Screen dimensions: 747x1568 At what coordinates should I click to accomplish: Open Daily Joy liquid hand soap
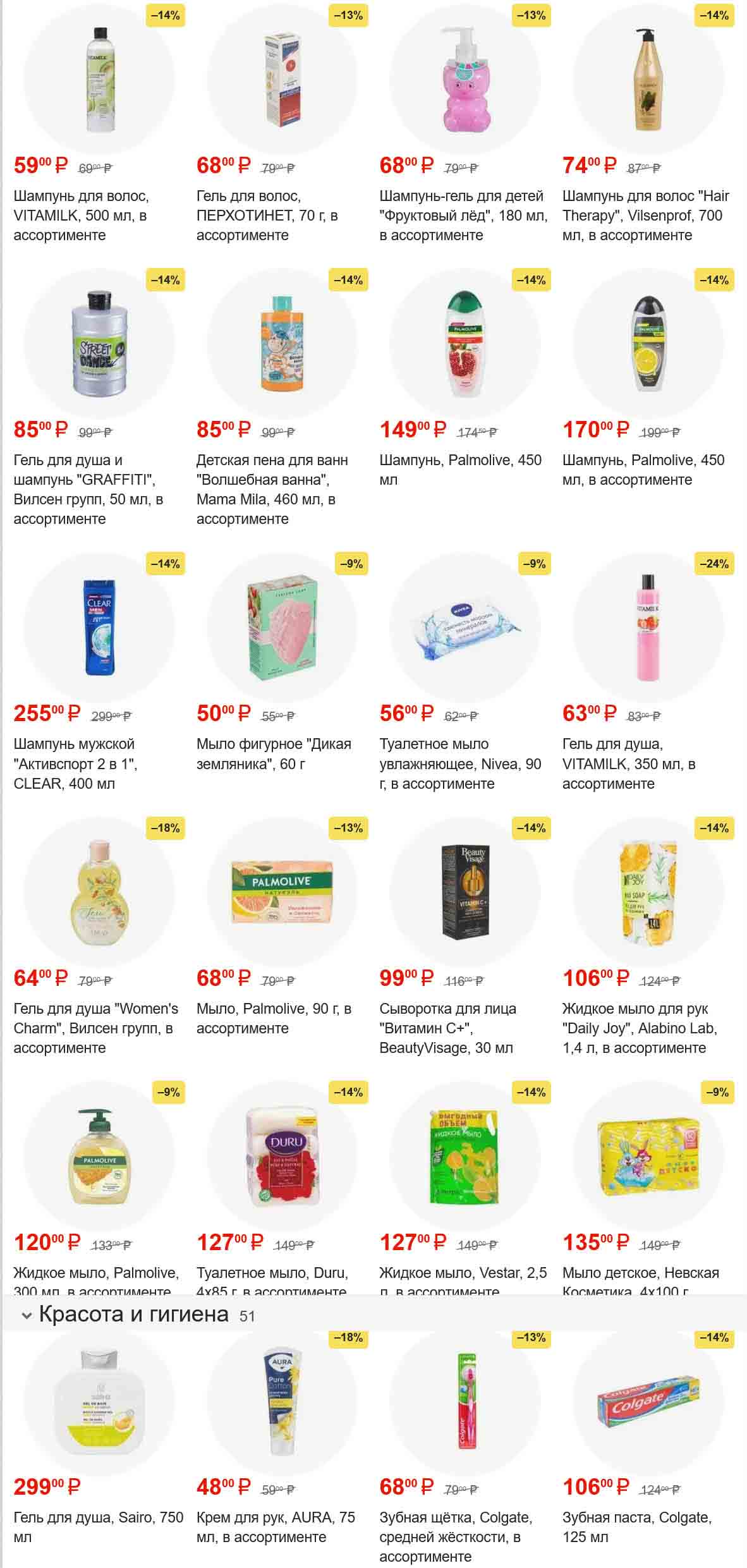click(x=647, y=891)
